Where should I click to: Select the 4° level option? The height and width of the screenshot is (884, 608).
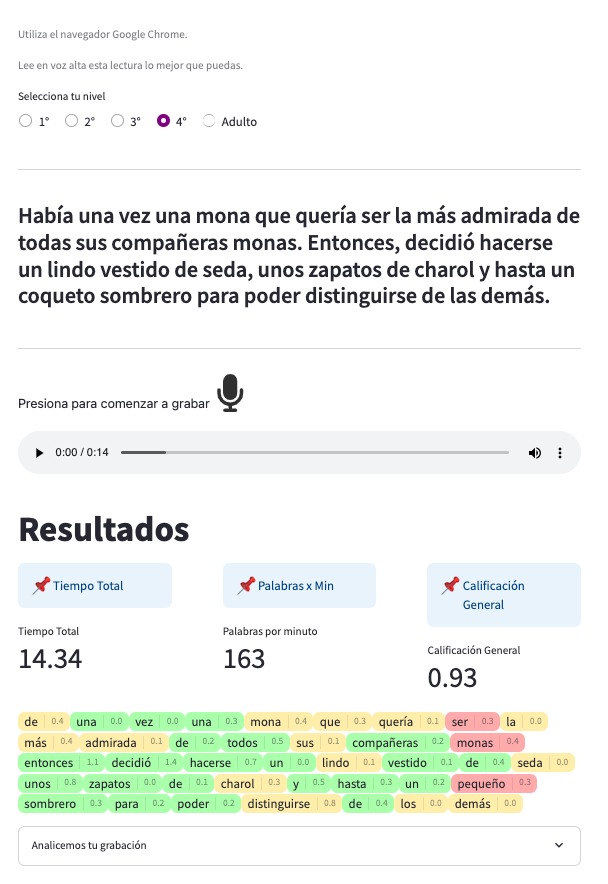click(164, 121)
